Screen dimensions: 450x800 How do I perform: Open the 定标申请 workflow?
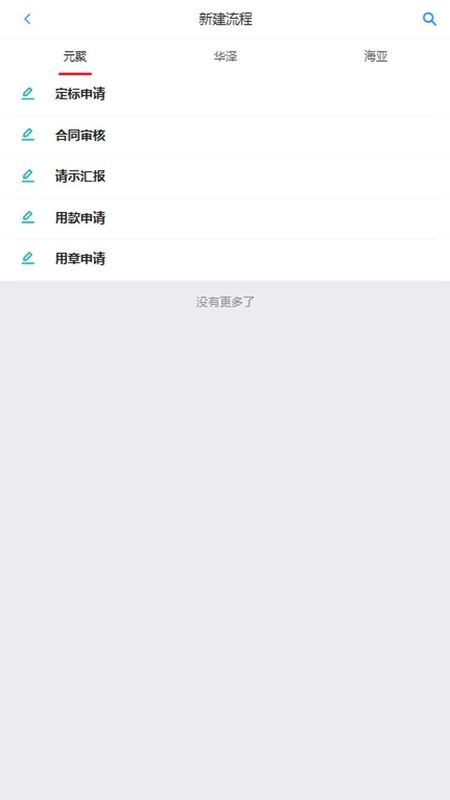point(225,94)
